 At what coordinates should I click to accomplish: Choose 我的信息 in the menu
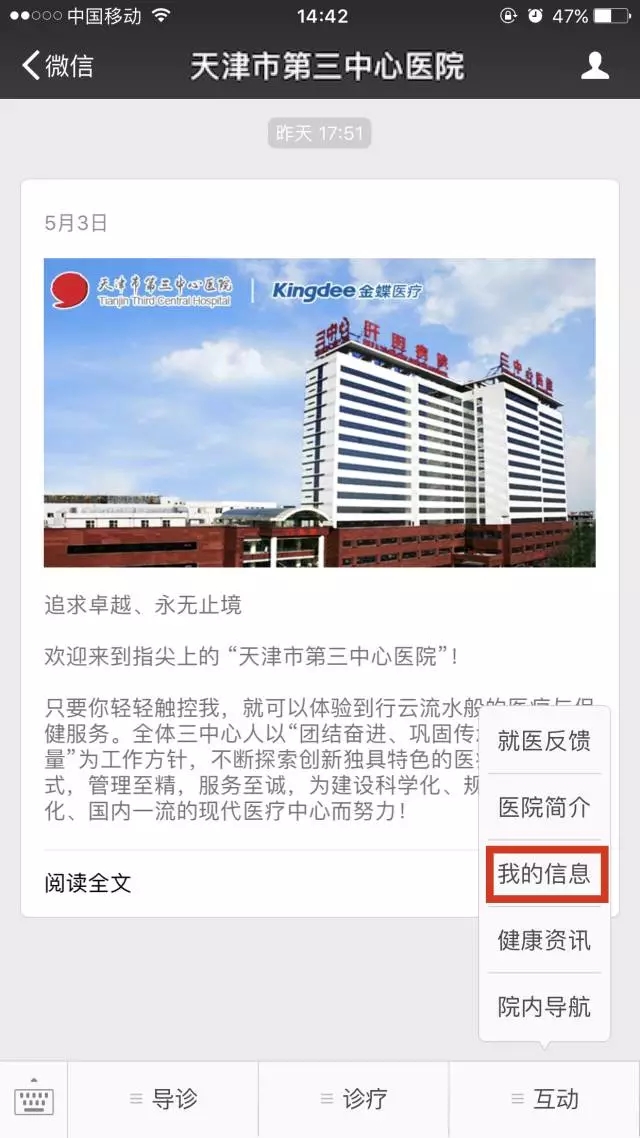546,874
